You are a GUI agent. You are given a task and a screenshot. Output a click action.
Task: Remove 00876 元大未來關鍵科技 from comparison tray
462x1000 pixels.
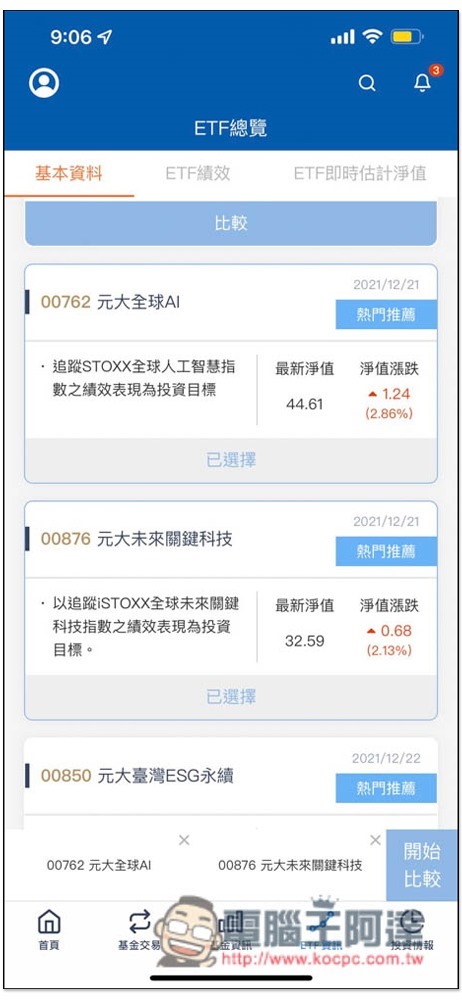(375, 841)
